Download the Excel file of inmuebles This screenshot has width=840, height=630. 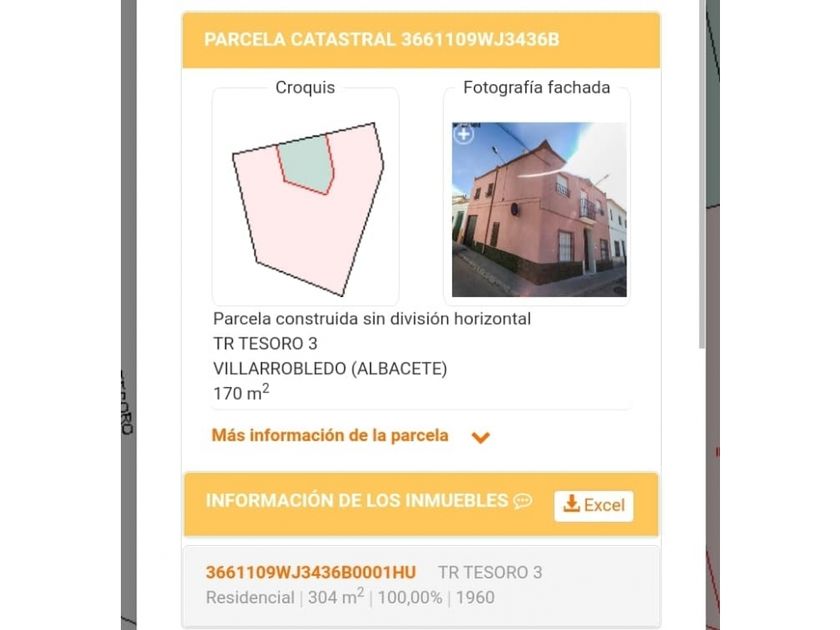pos(594,506)
